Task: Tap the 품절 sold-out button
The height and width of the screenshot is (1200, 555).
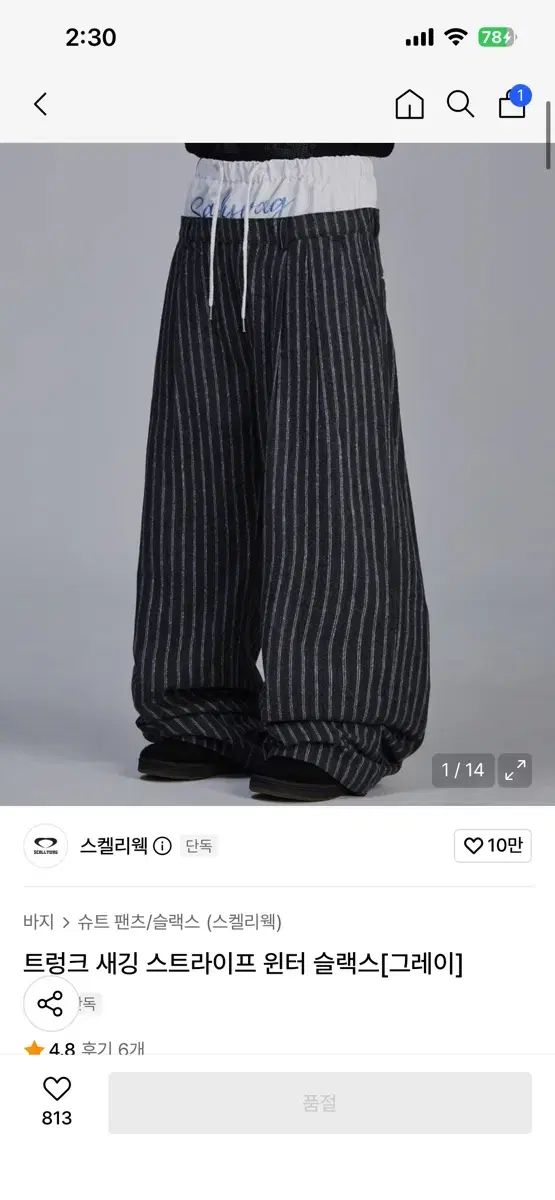Action: tap(320, 1103)
